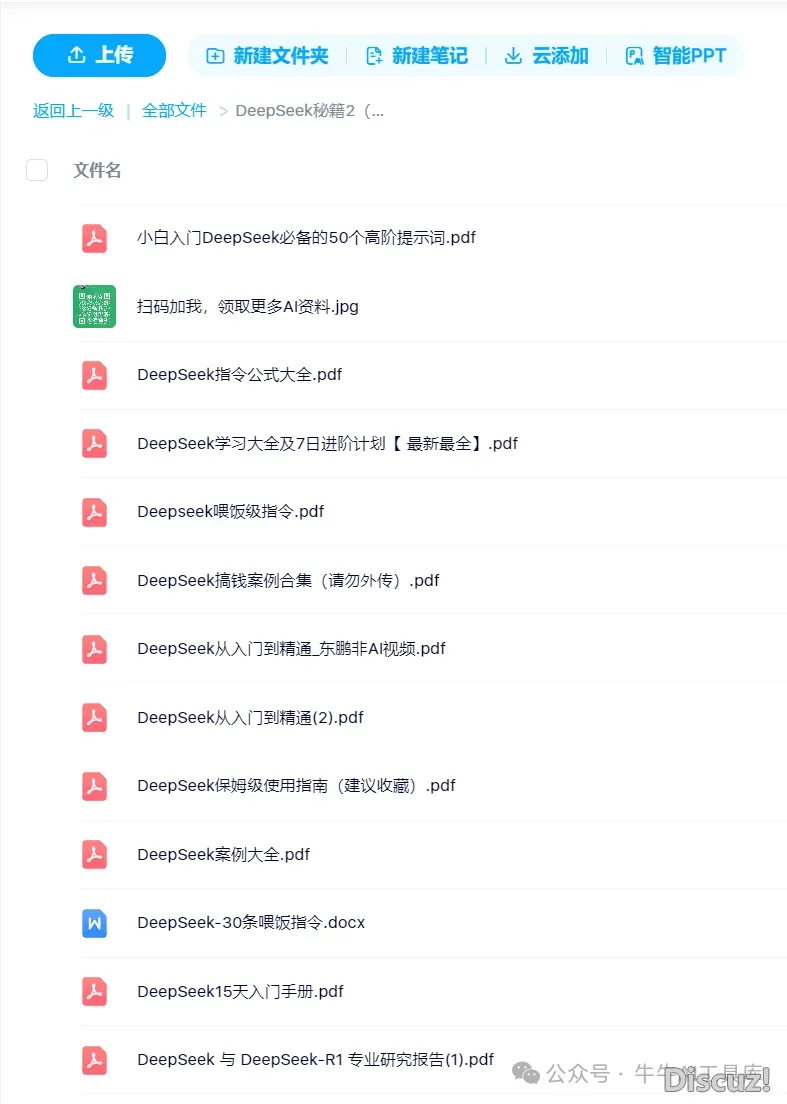Viewport: 787px width, 1104px height.
Task: Open the DeepSeek-30条喂饭指令.docx document
Action: pos(251,923)
